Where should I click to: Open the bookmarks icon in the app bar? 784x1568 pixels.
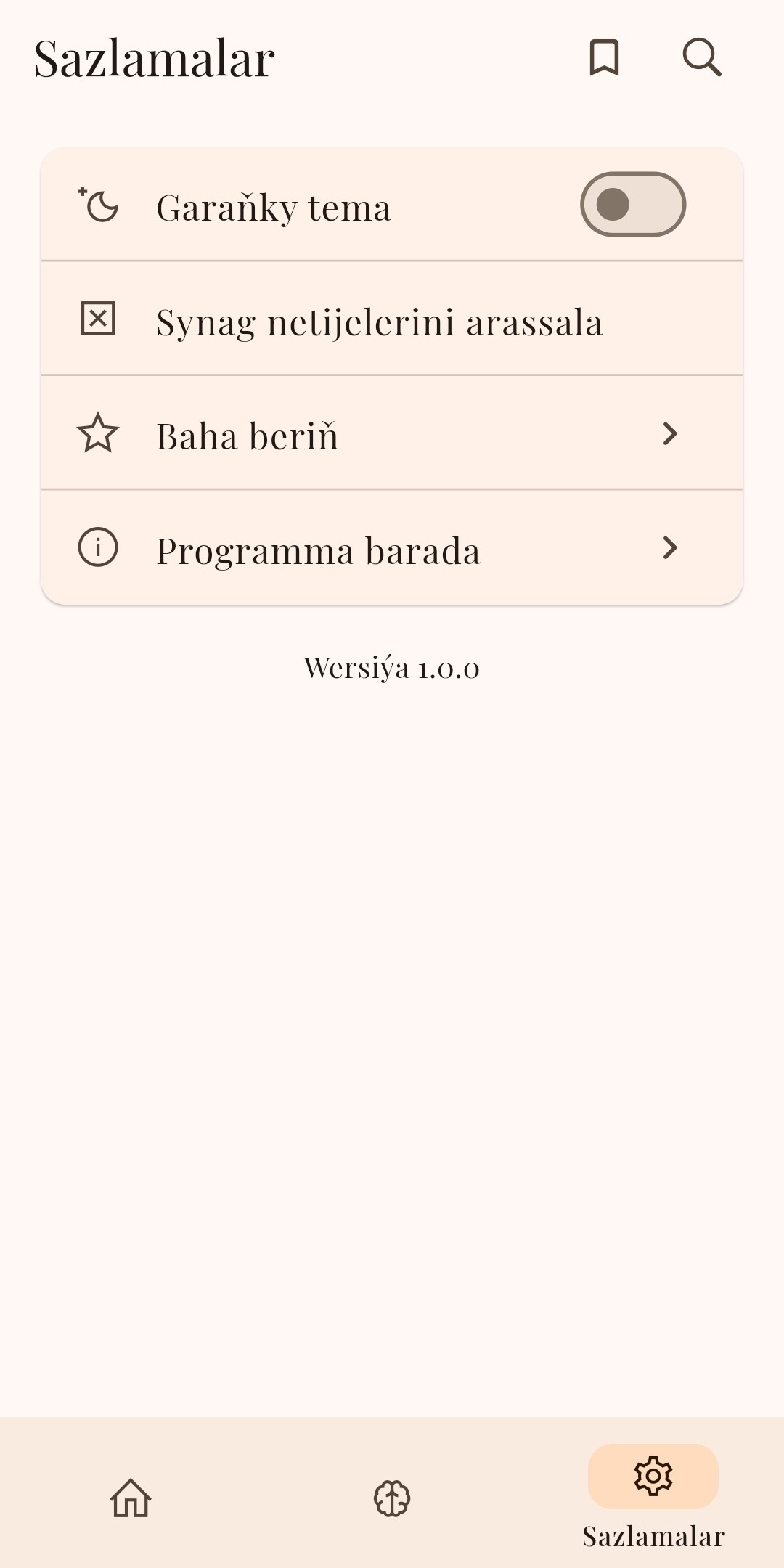coord(604,58)
